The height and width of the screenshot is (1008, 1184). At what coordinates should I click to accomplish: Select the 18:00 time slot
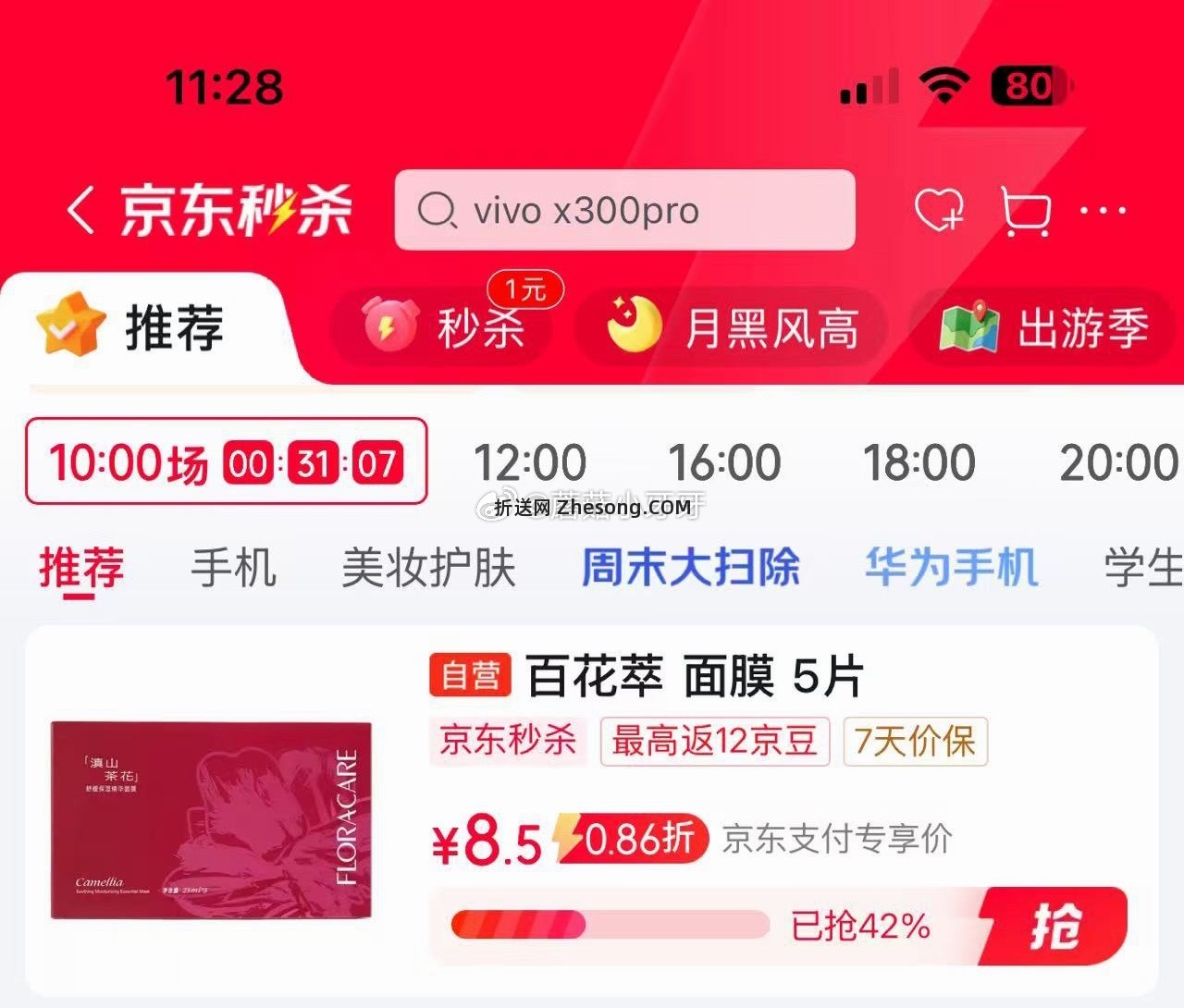[919, 461]
